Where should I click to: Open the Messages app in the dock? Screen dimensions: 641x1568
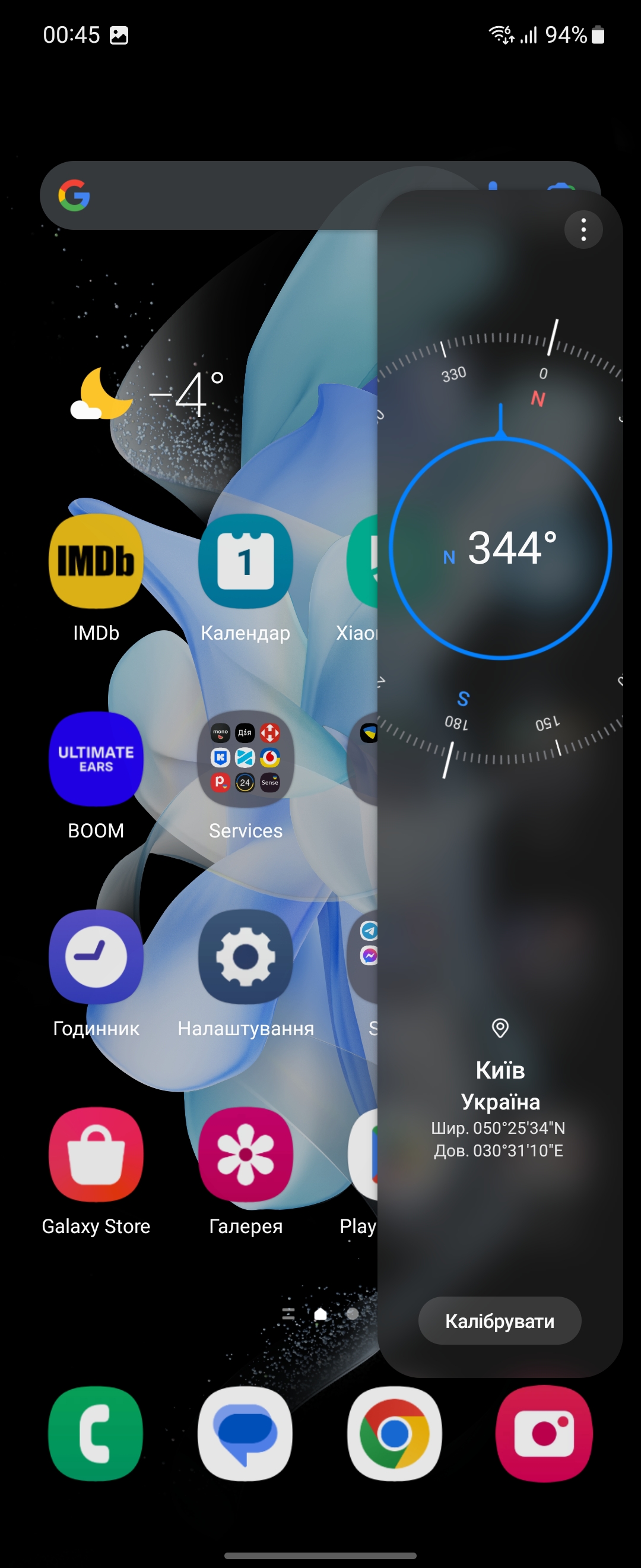click(245, 1434)
